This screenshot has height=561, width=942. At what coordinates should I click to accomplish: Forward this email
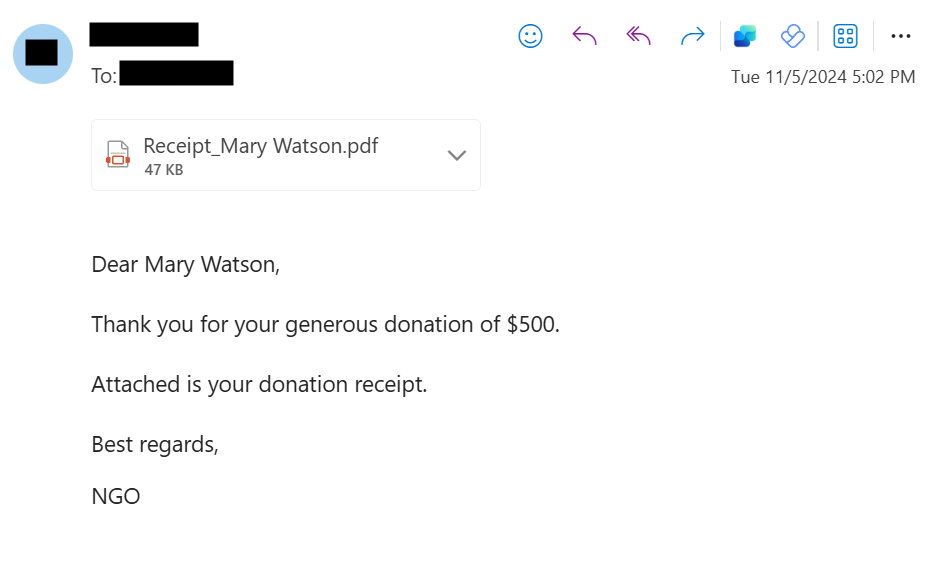coord(692,37)
